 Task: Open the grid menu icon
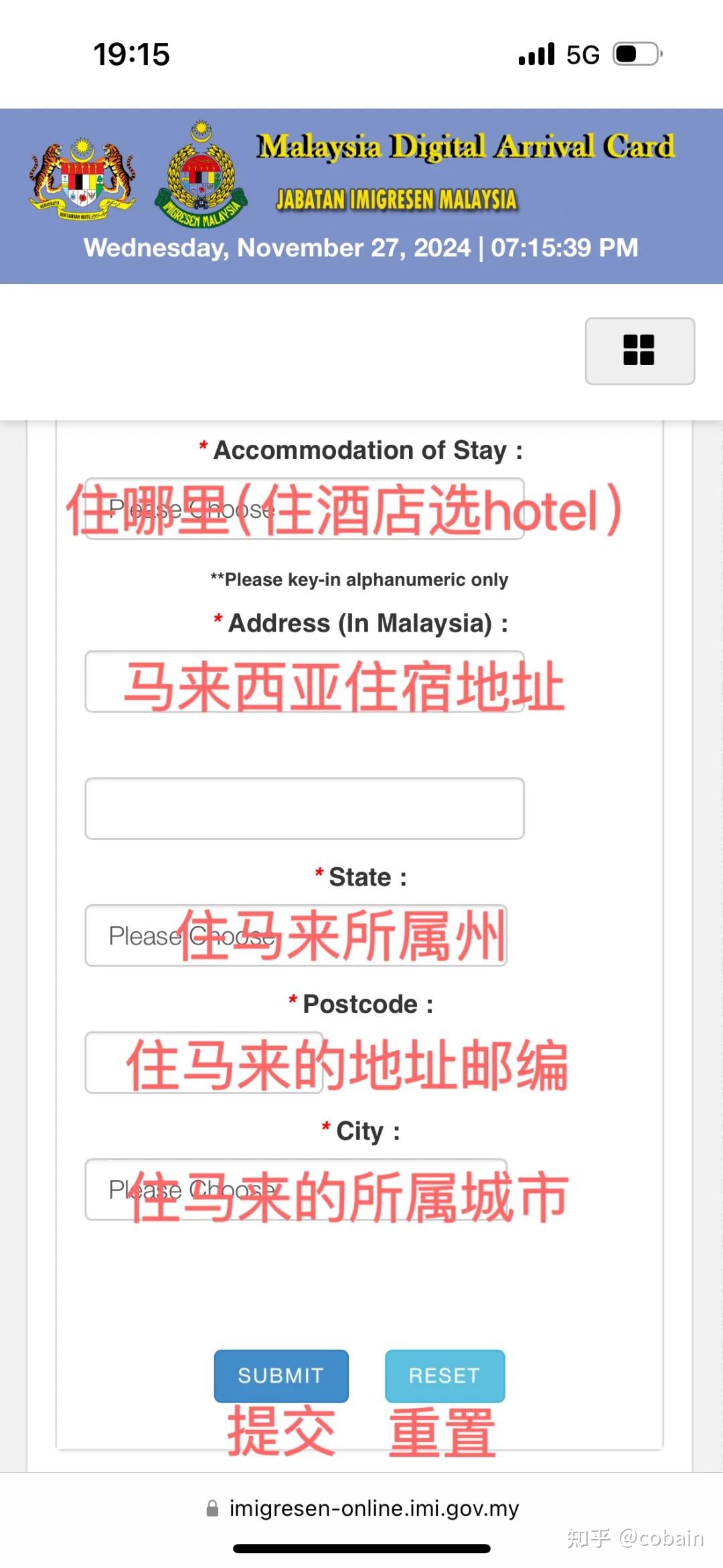[x=639, y=350]
